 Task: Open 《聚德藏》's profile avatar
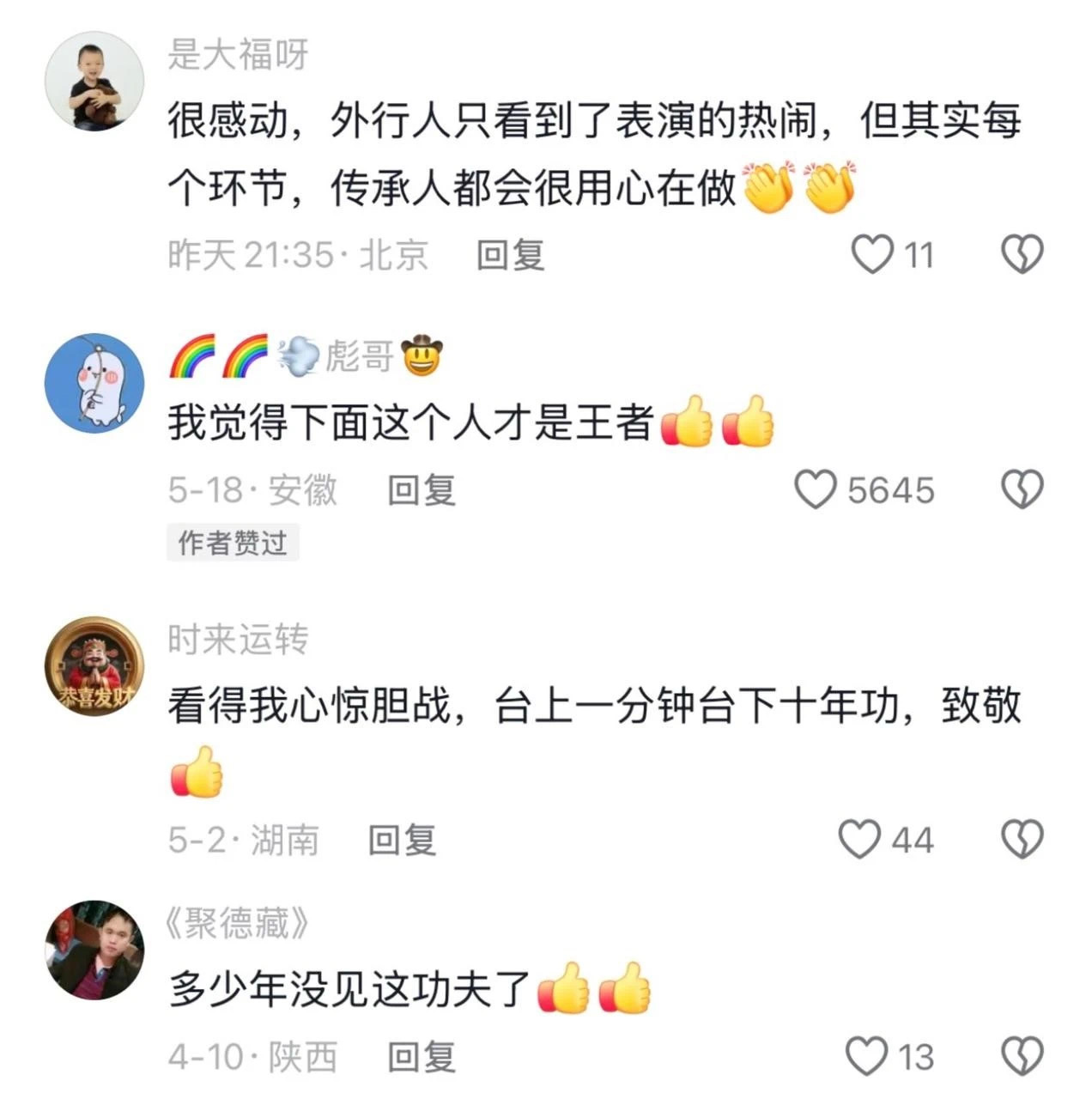[94, 950]
